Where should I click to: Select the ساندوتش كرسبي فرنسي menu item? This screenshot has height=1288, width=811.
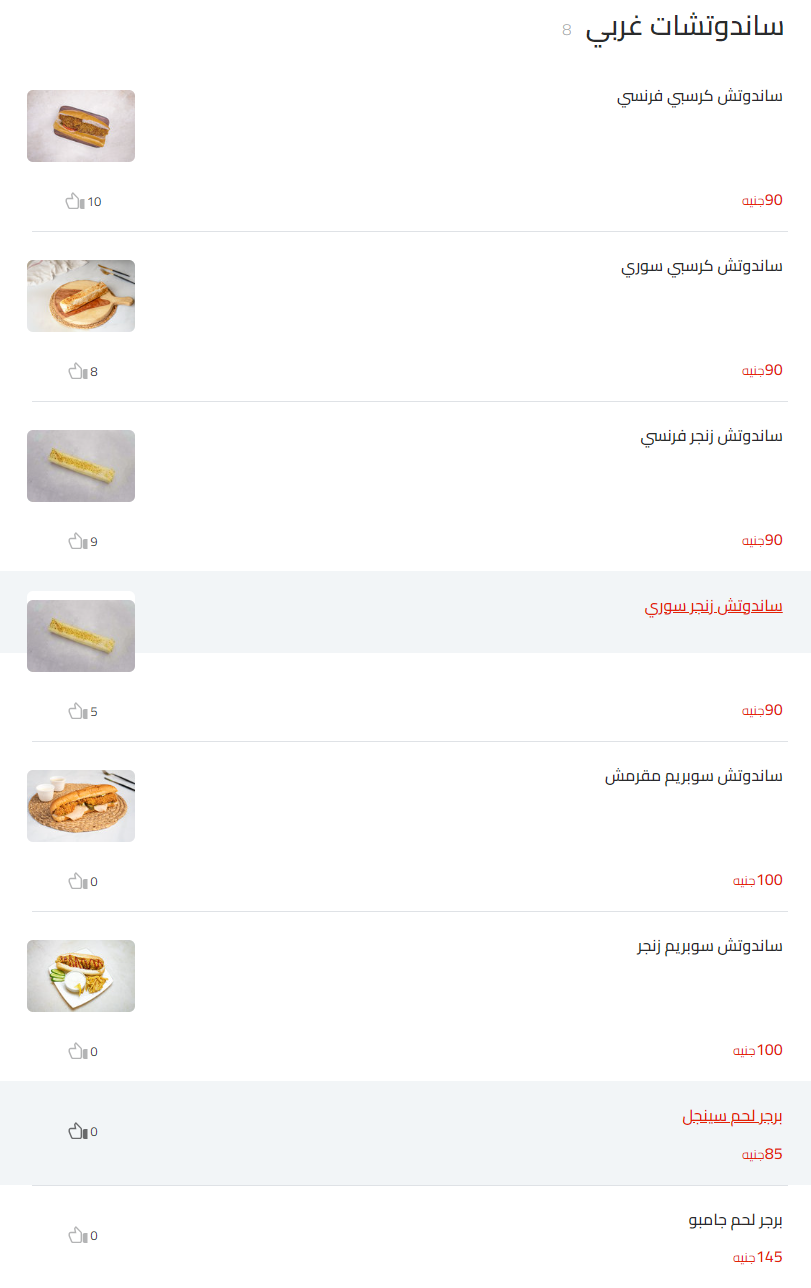(x=702, y=95)
